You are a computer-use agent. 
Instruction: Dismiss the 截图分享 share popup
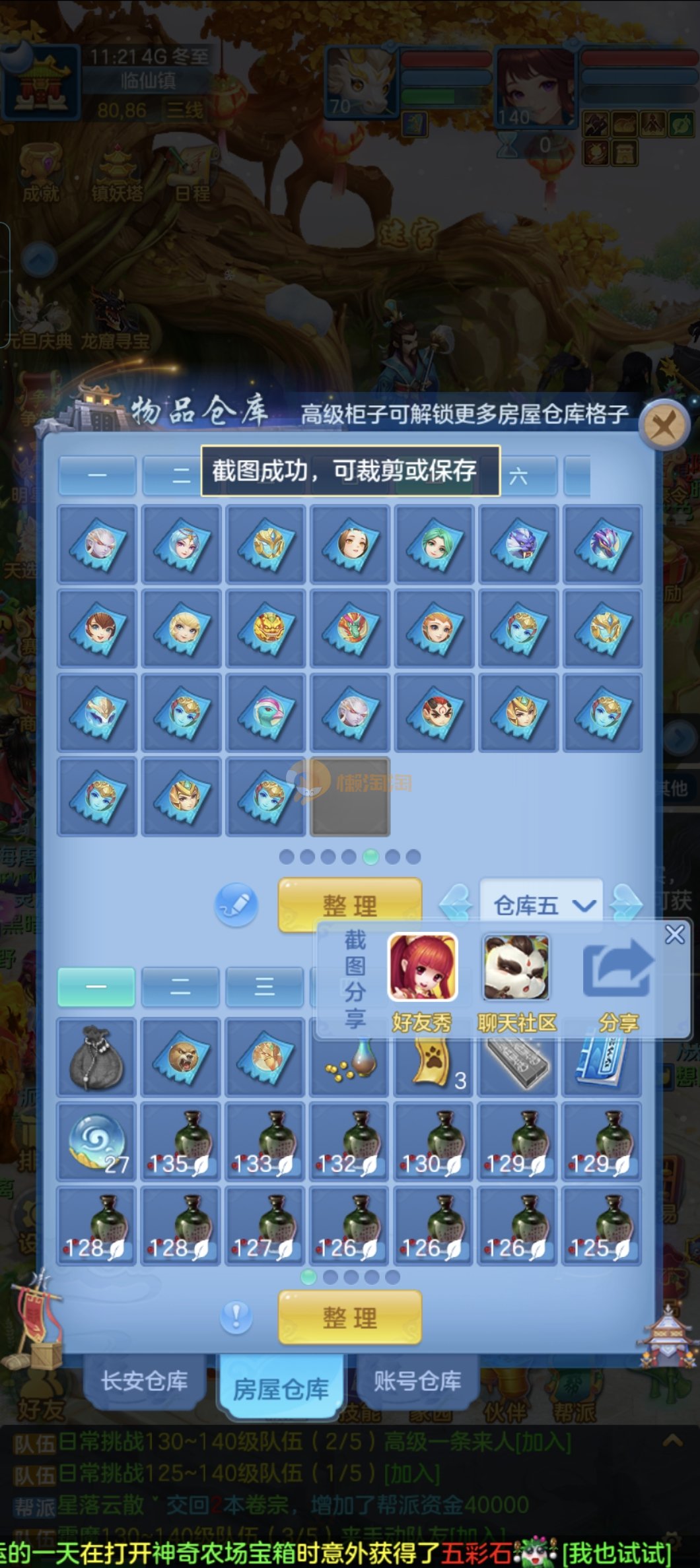(x=674, y=934)
